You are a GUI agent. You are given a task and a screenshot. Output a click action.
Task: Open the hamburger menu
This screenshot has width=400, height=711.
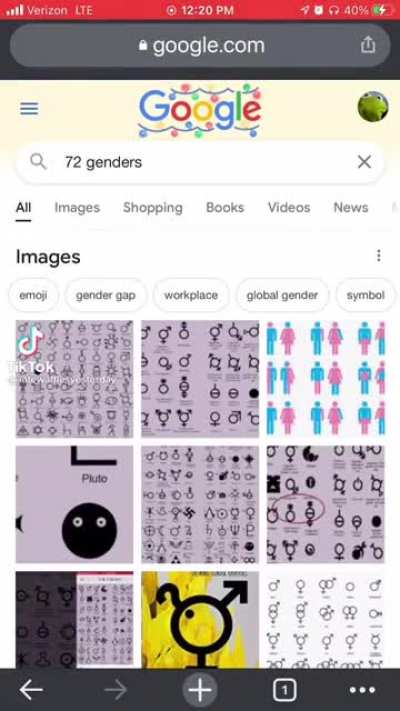(x=29, y=108)
